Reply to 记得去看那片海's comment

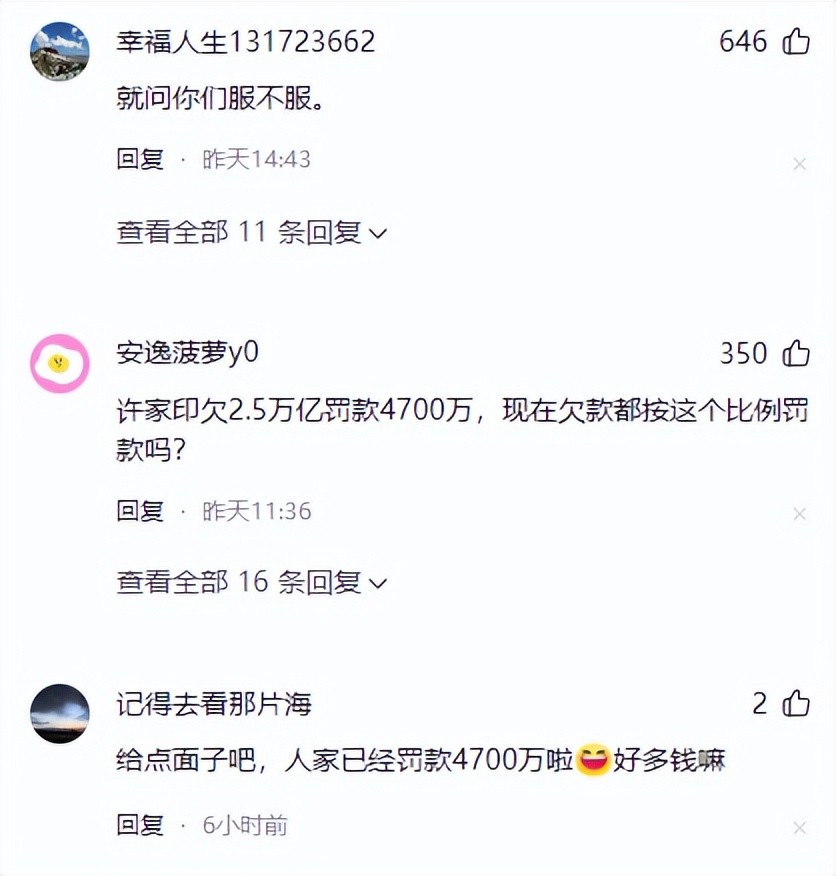point(140,825)
